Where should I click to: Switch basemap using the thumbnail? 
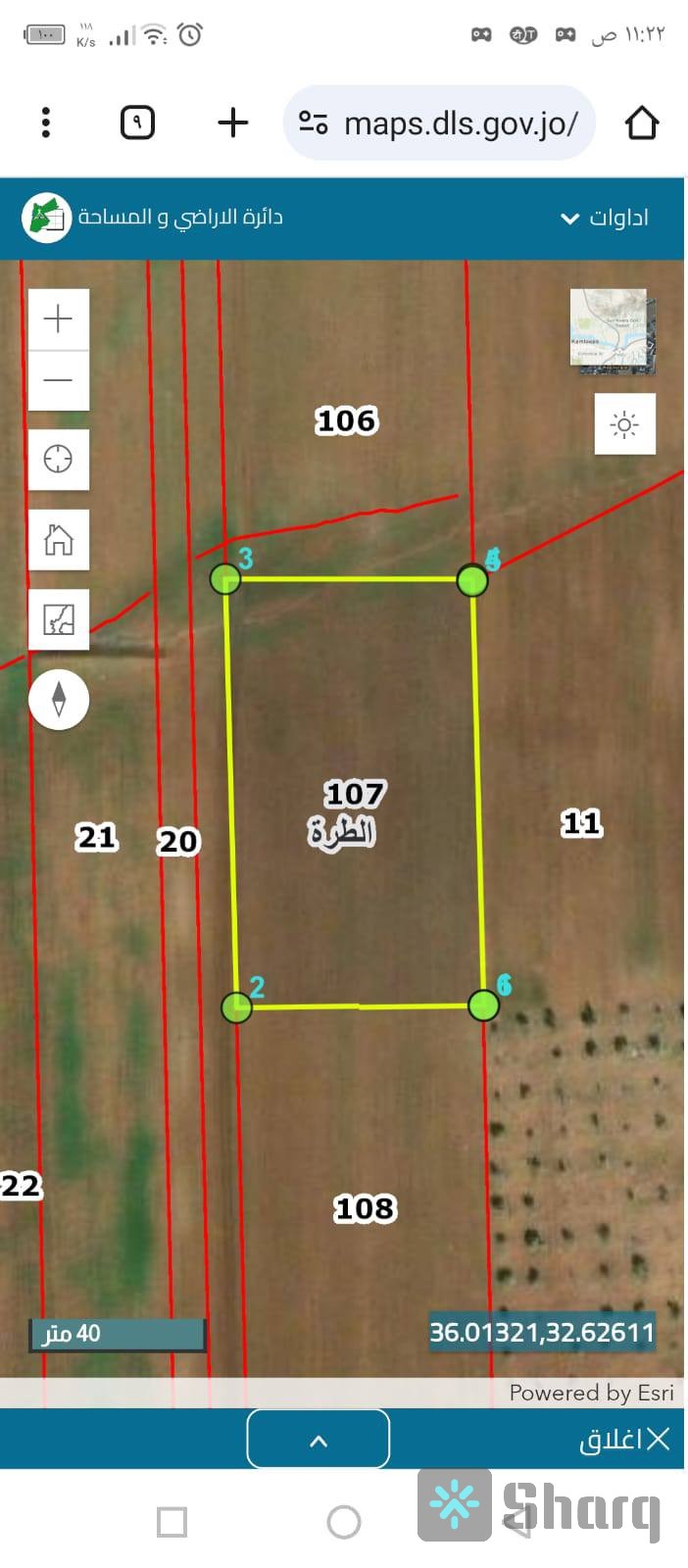pyautogui.click(x=612, y=331)
